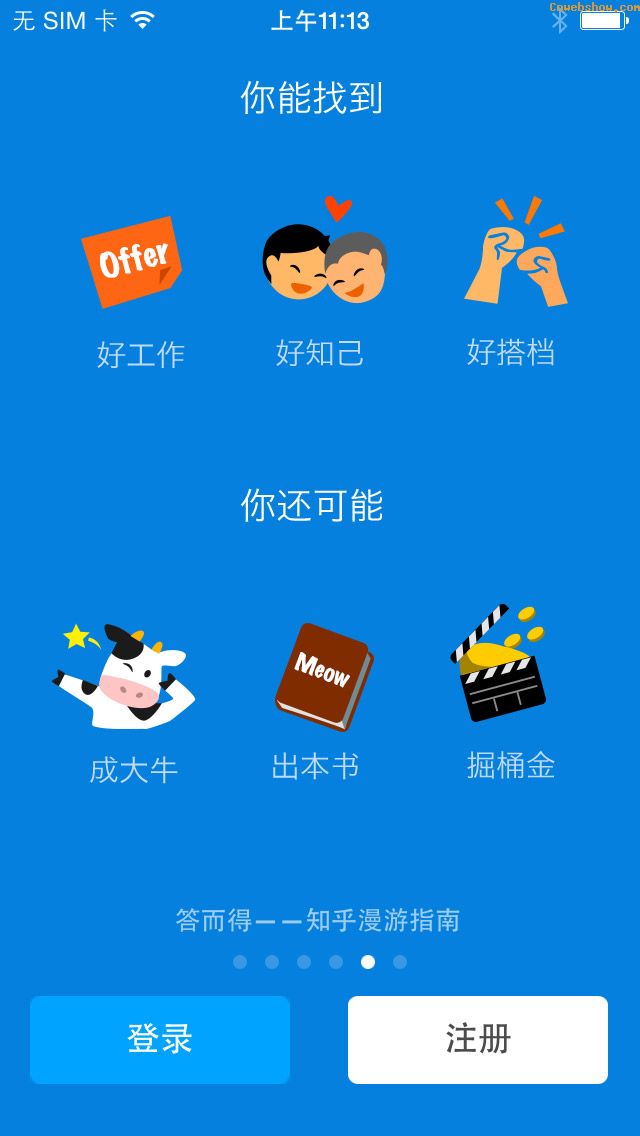Tap the 注册 register button
Viewport: 640px width, 1136px height.
coord(478,1040)
